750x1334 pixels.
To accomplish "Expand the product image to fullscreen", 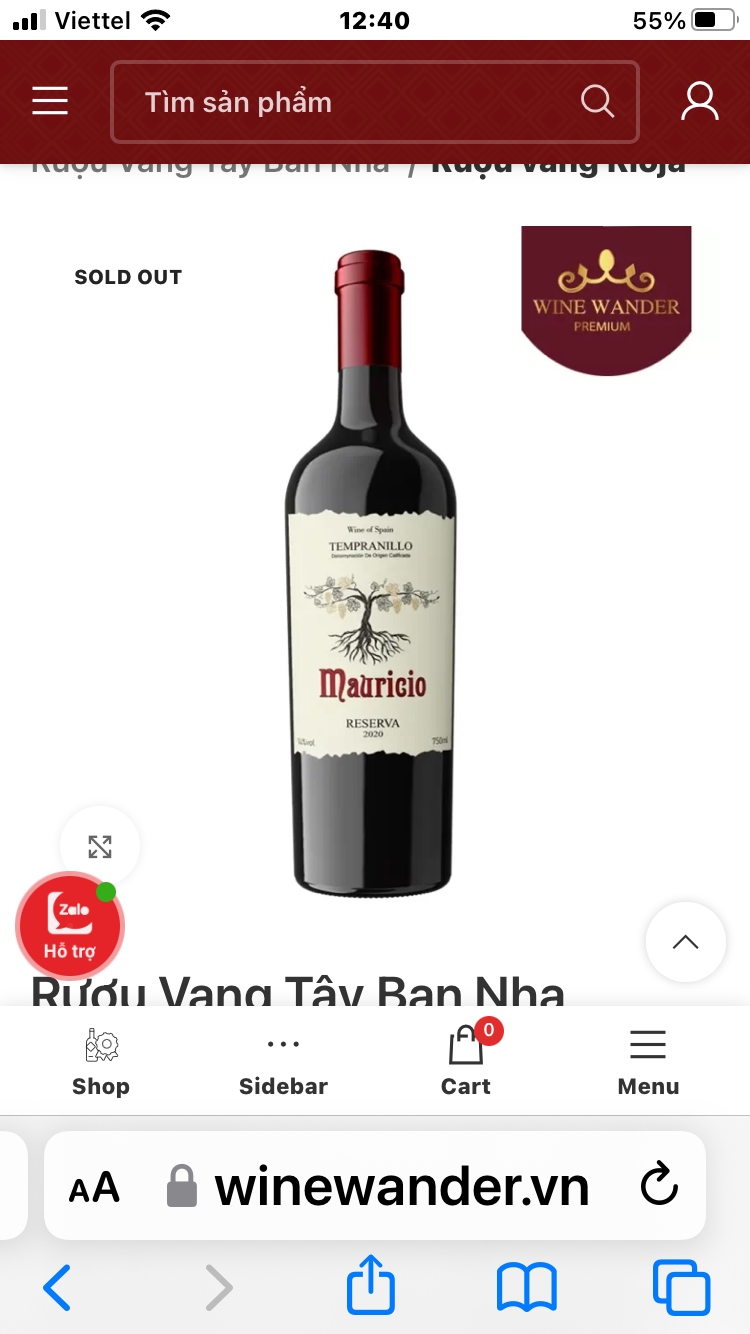I will pos(100,846).
